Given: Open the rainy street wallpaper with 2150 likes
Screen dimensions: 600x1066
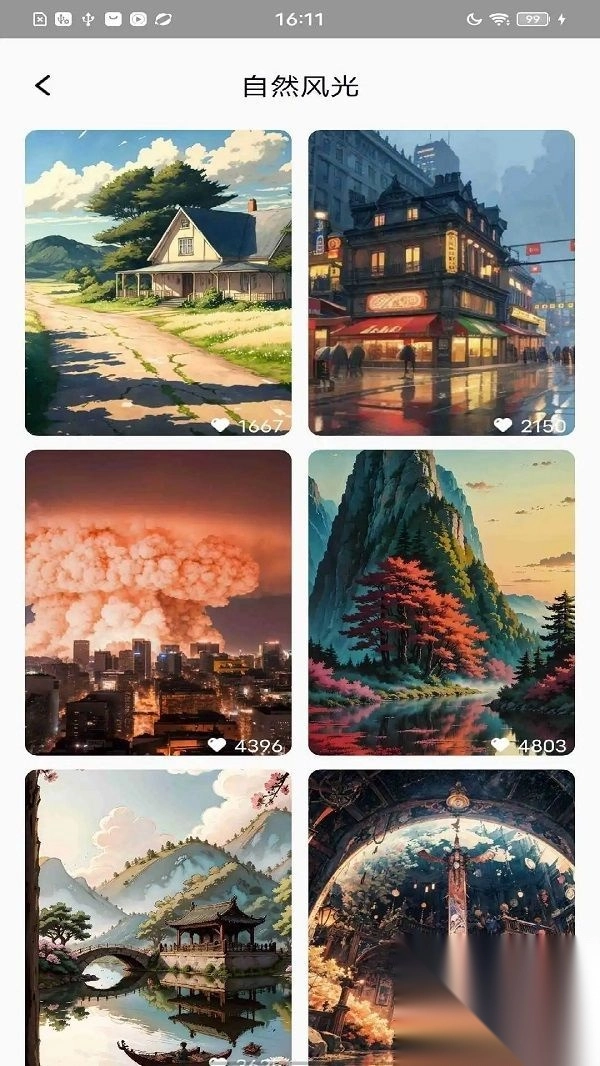Looking at the screenshot, I should (441, 282).
